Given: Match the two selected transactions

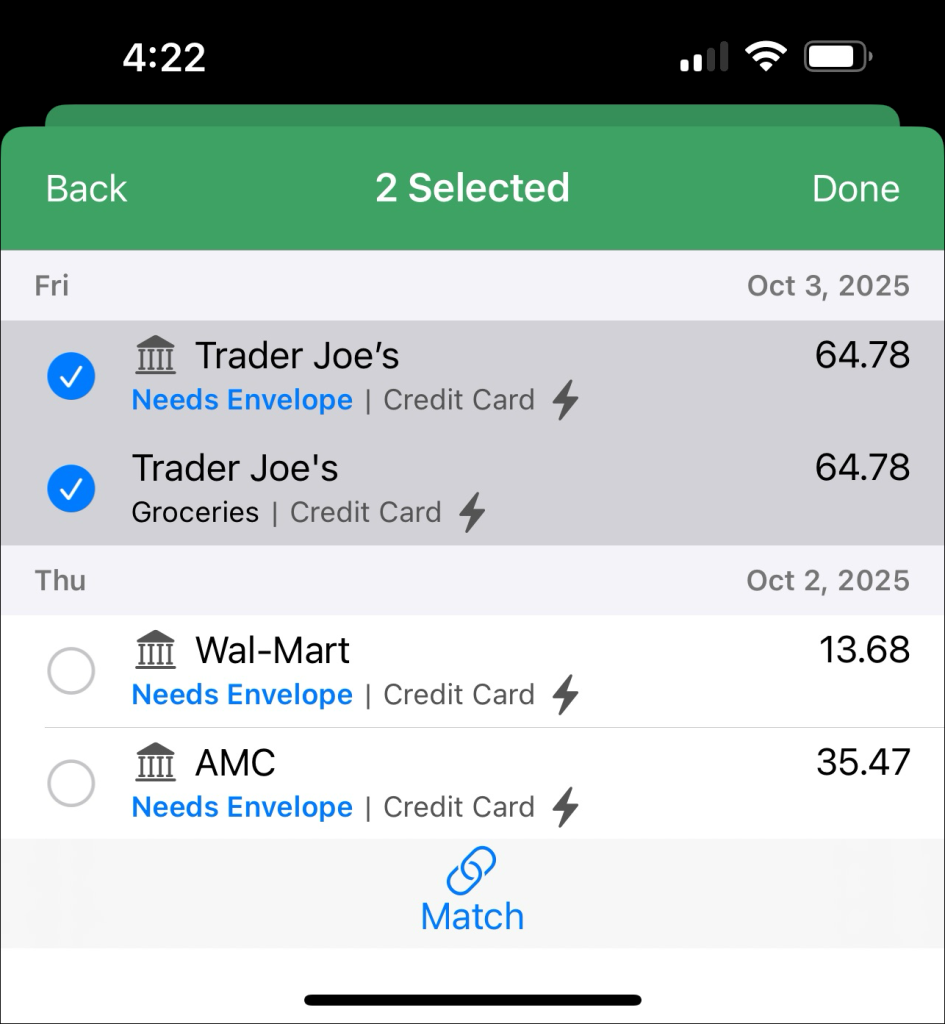Looking at the screenshot, I should (472, 890).
